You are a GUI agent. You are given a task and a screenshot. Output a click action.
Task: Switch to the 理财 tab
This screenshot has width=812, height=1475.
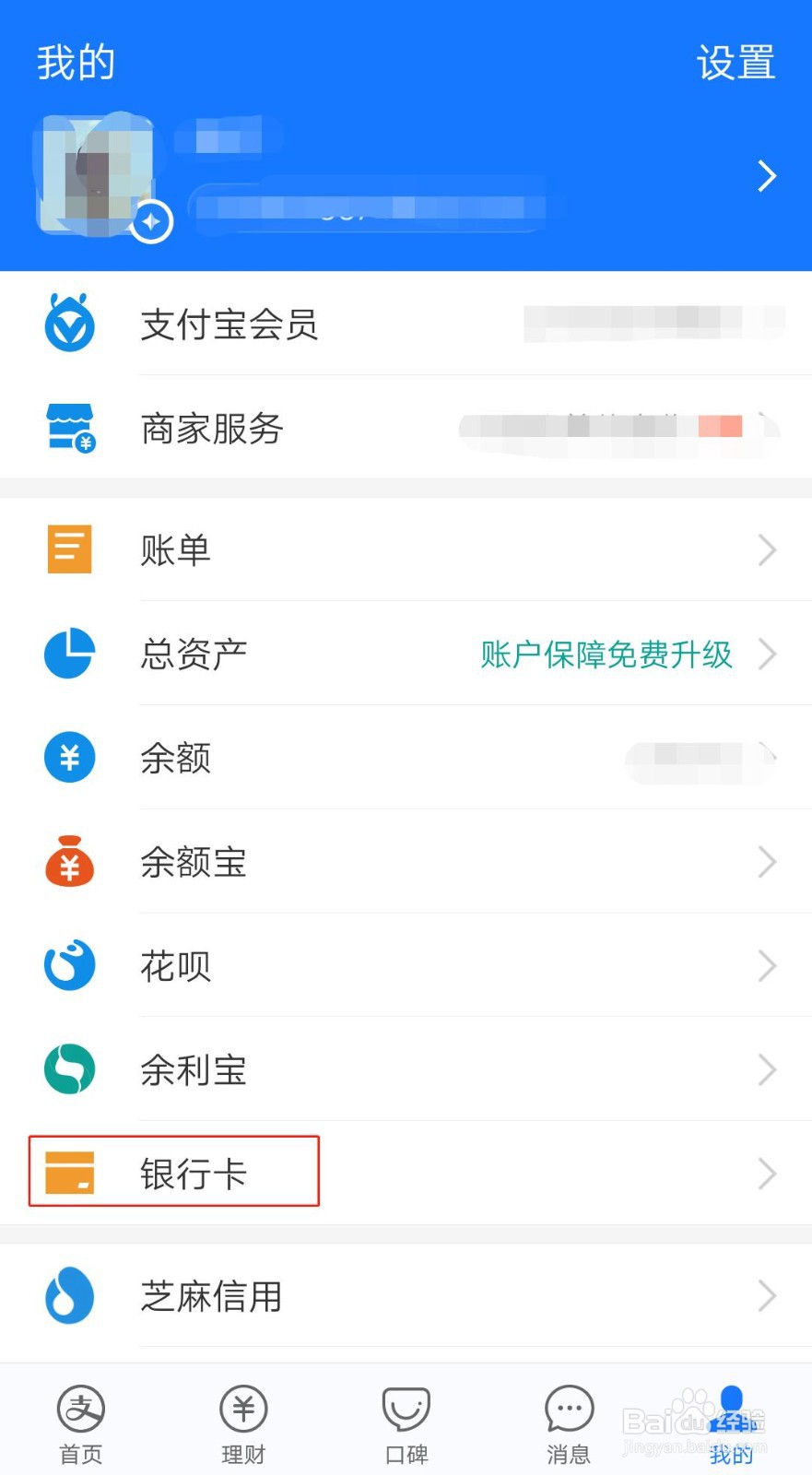242,1420
